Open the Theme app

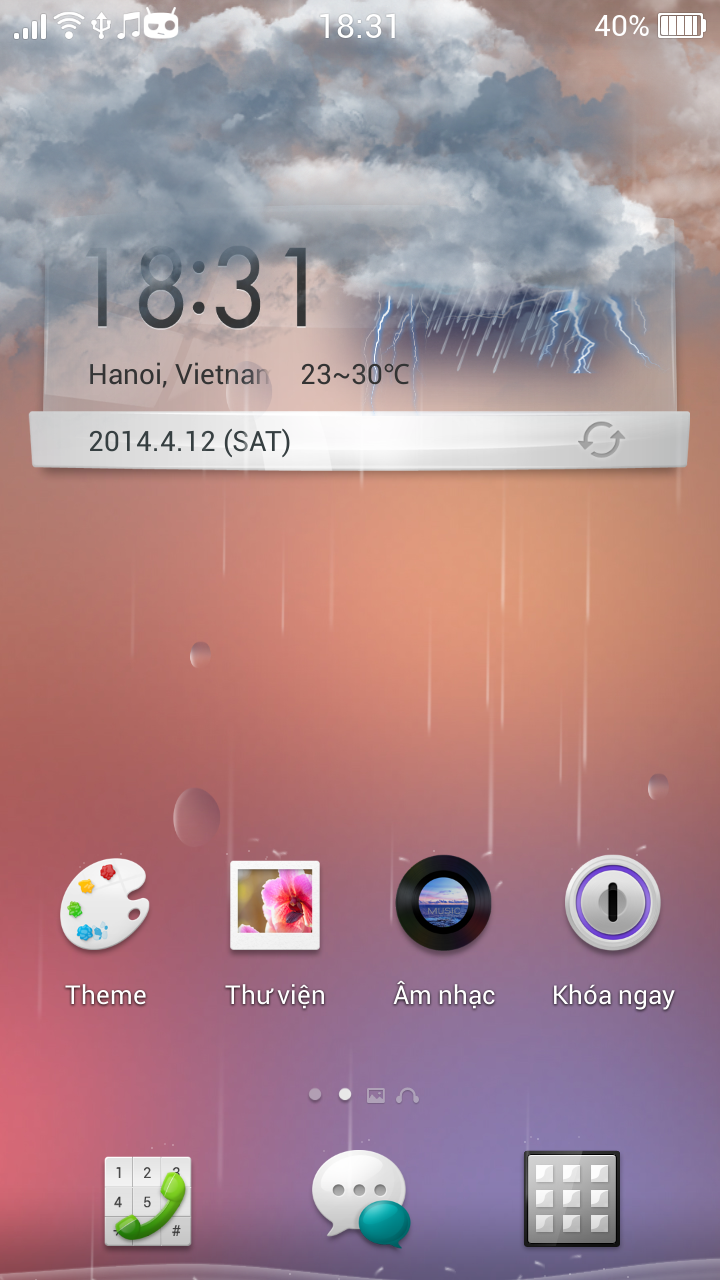coord(105,905)
